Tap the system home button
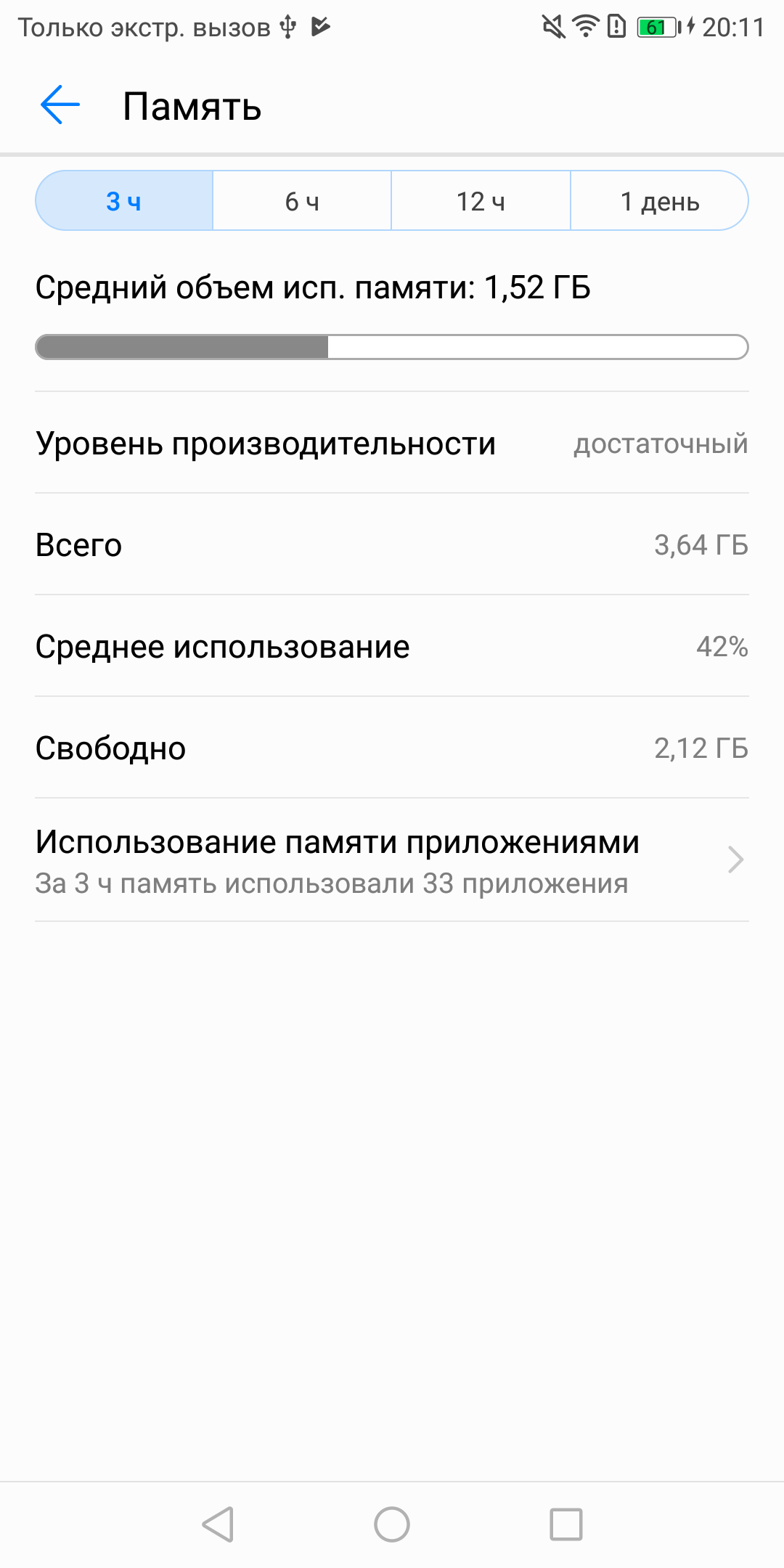This screenshot has height=1568, width=784. [392, 1524]
